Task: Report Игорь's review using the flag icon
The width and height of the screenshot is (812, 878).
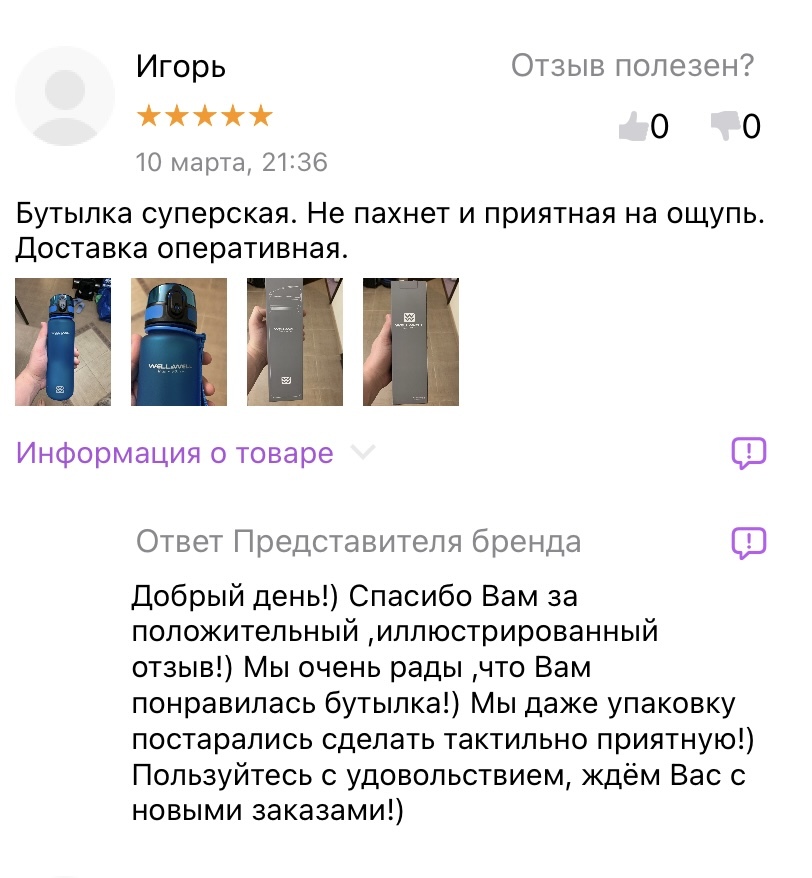Action: click(749, 453)
